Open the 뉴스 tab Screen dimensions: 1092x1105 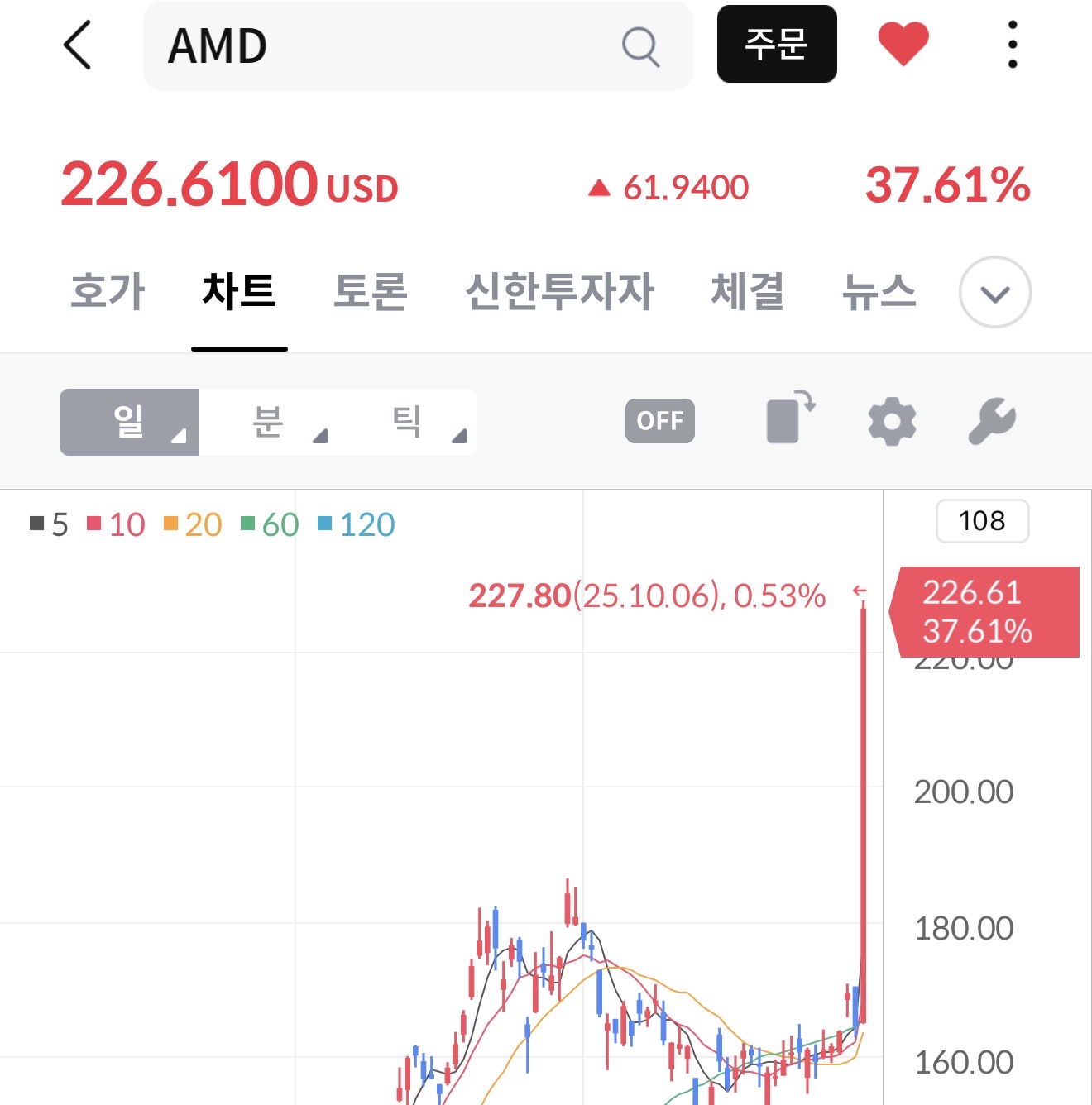[x=879, y=292]
